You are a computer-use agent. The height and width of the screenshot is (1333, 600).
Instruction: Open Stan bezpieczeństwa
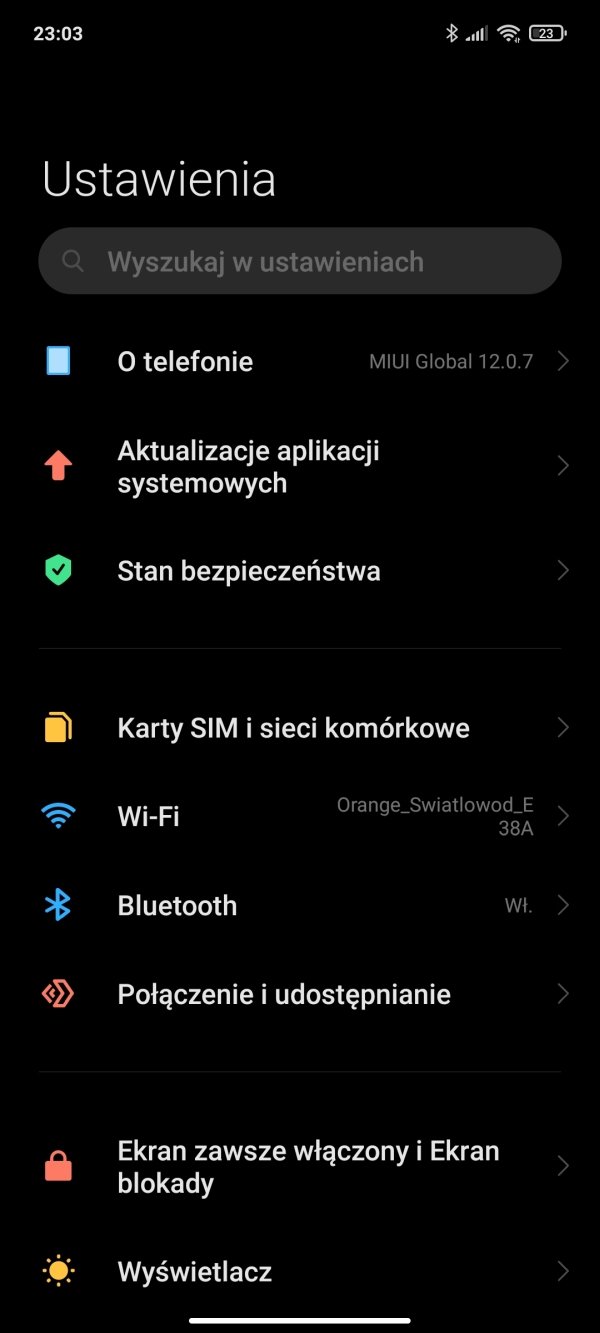[x=300, y=571]
